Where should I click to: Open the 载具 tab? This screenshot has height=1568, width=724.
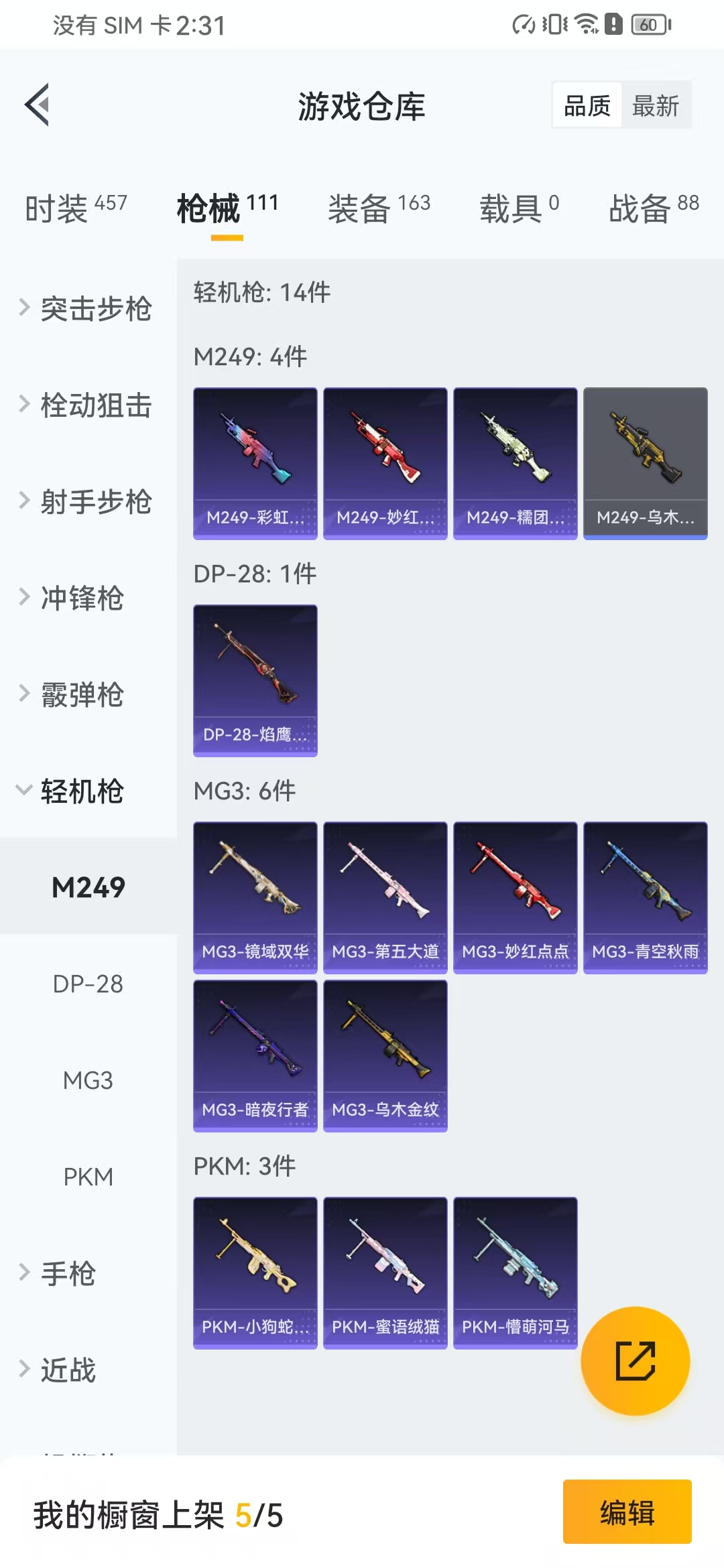519,208
